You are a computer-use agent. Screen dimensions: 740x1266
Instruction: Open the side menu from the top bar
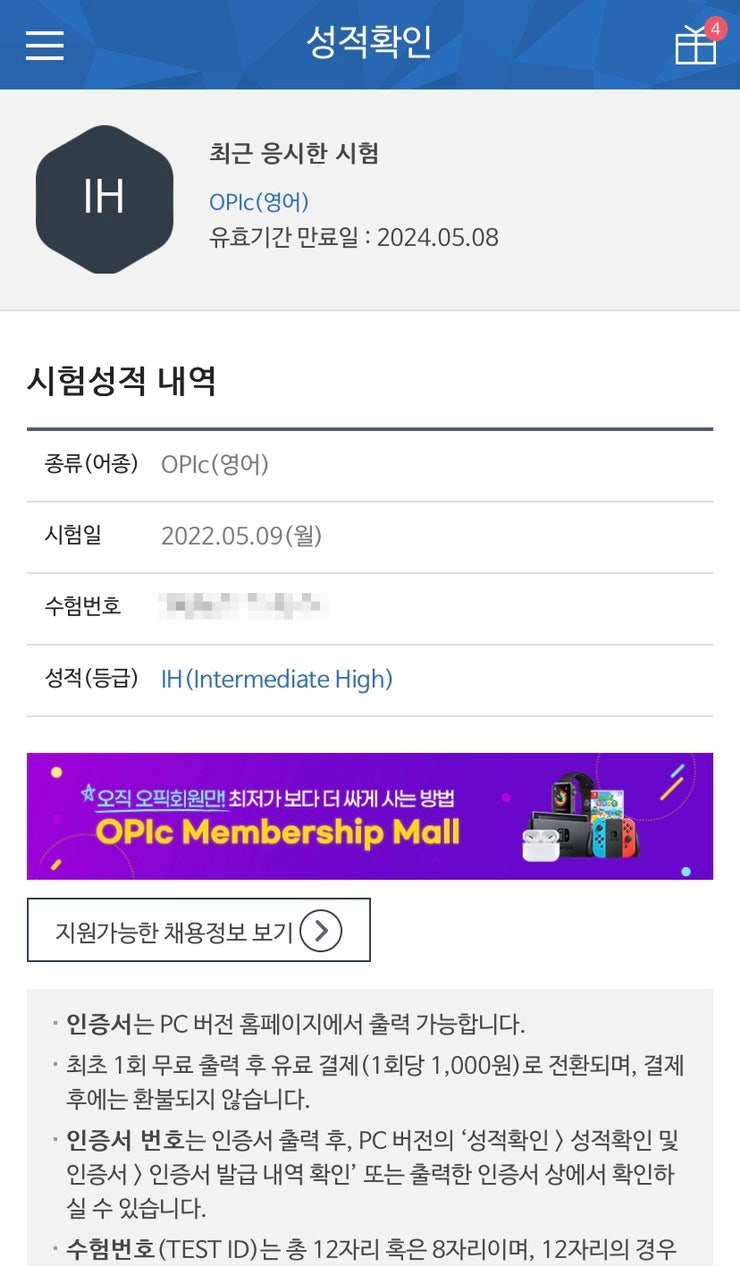click(44, 46)
